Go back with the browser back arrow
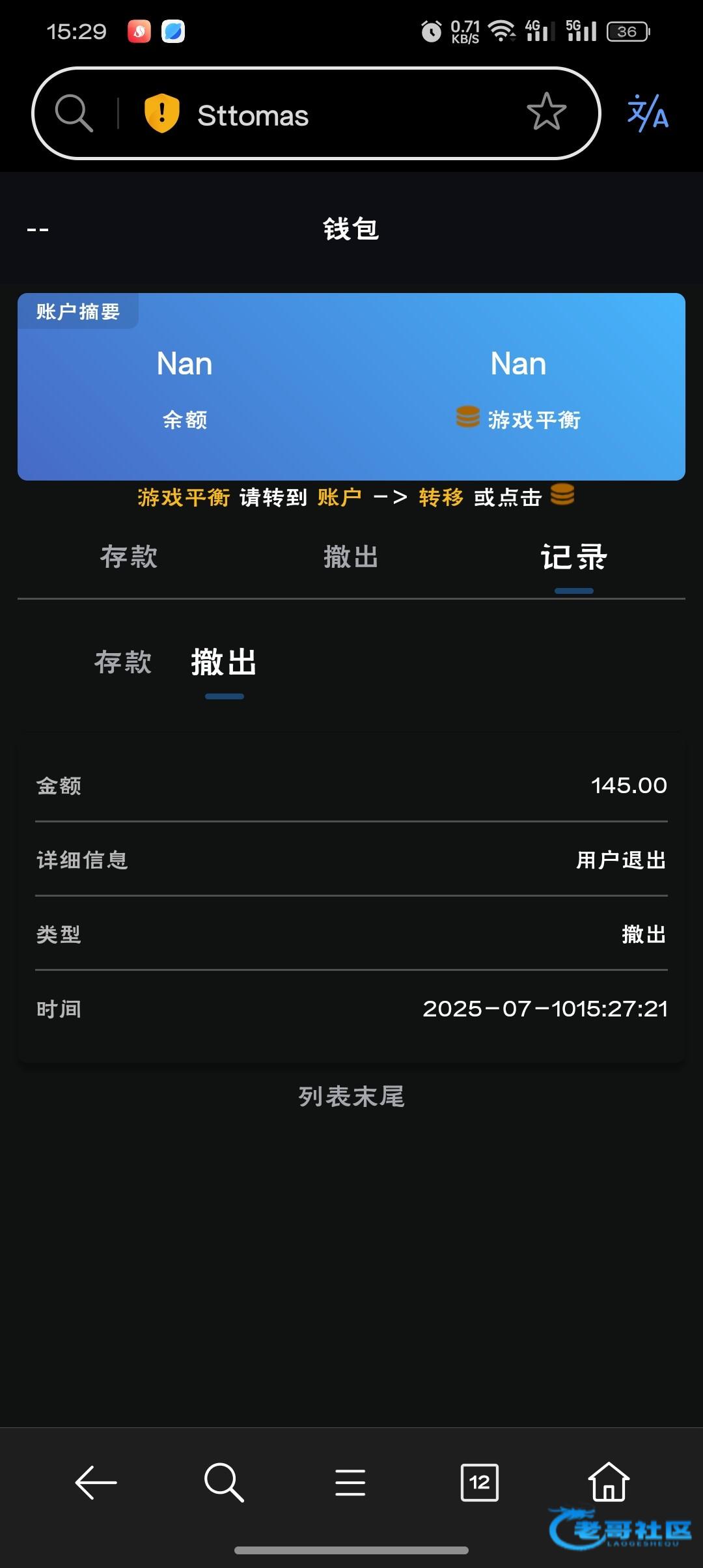Screen dimensions: 703x1568 coord(96,1482)
